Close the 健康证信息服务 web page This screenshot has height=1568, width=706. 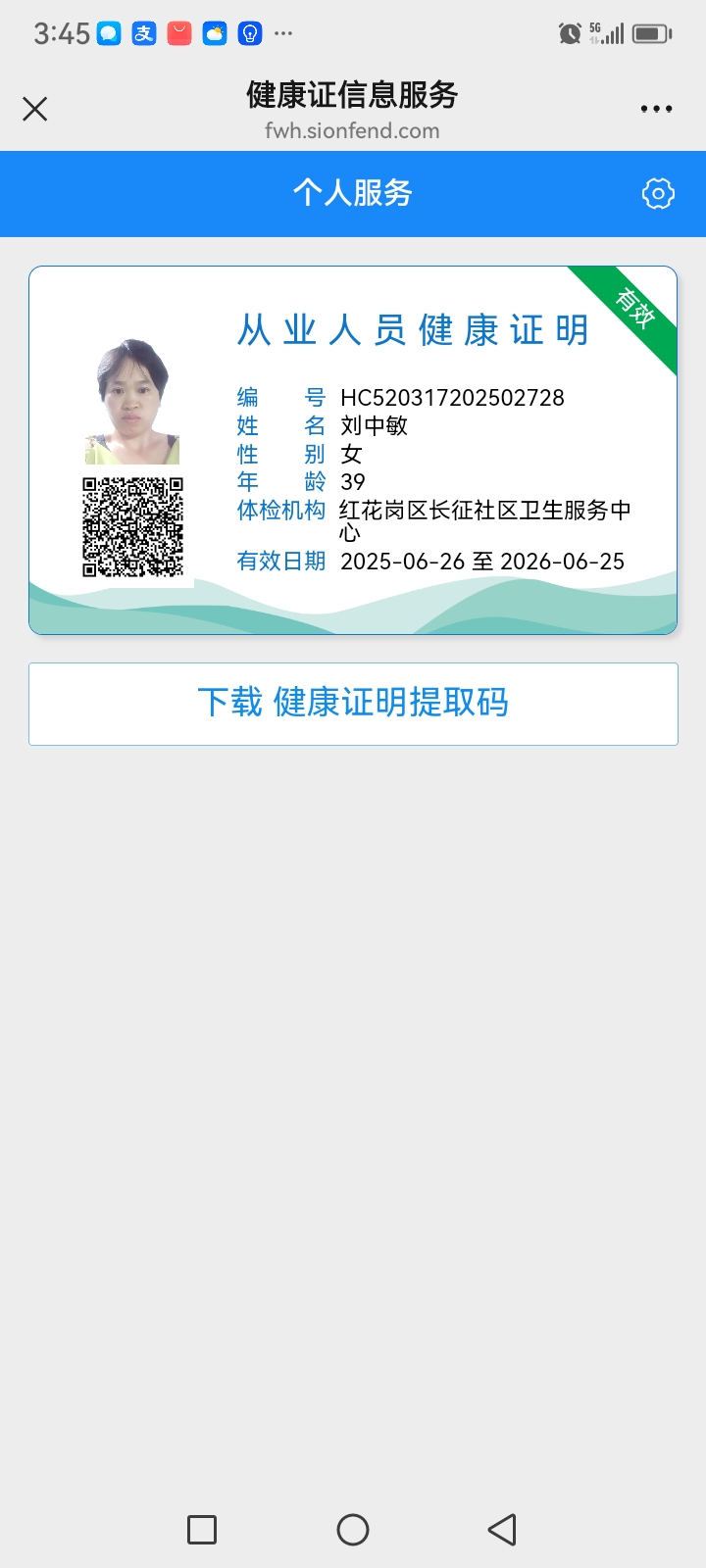[35, 109]
